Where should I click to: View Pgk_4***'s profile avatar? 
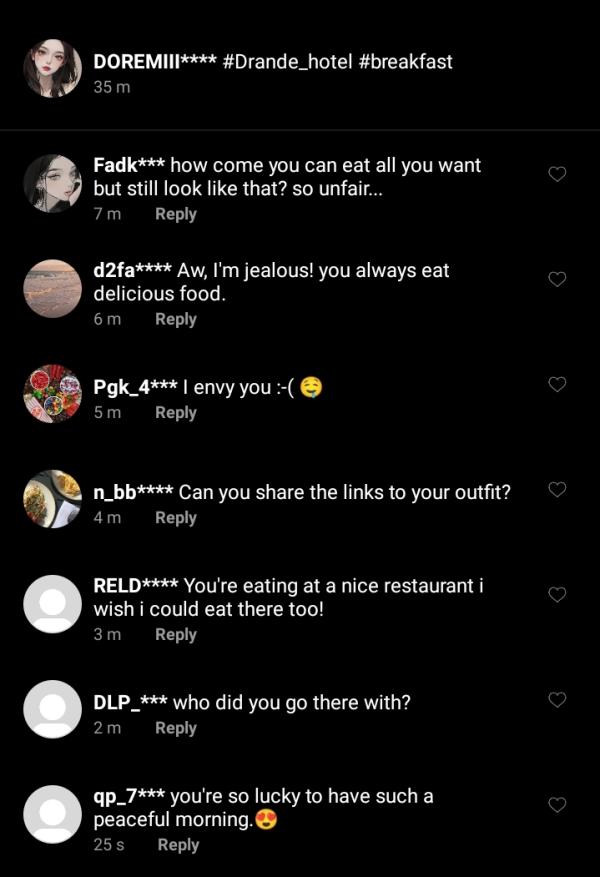coord(52,393)
